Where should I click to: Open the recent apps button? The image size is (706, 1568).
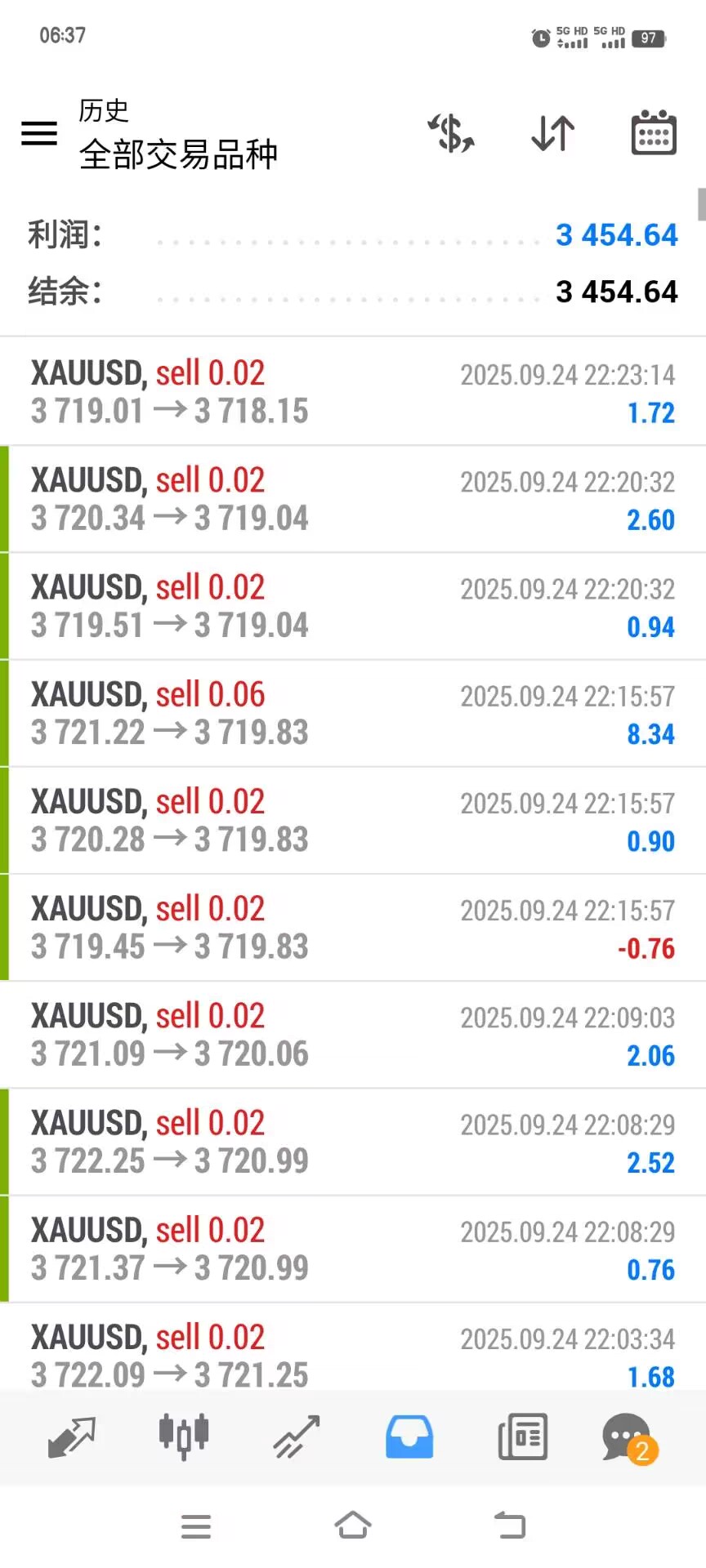(x=196, y=1525)
